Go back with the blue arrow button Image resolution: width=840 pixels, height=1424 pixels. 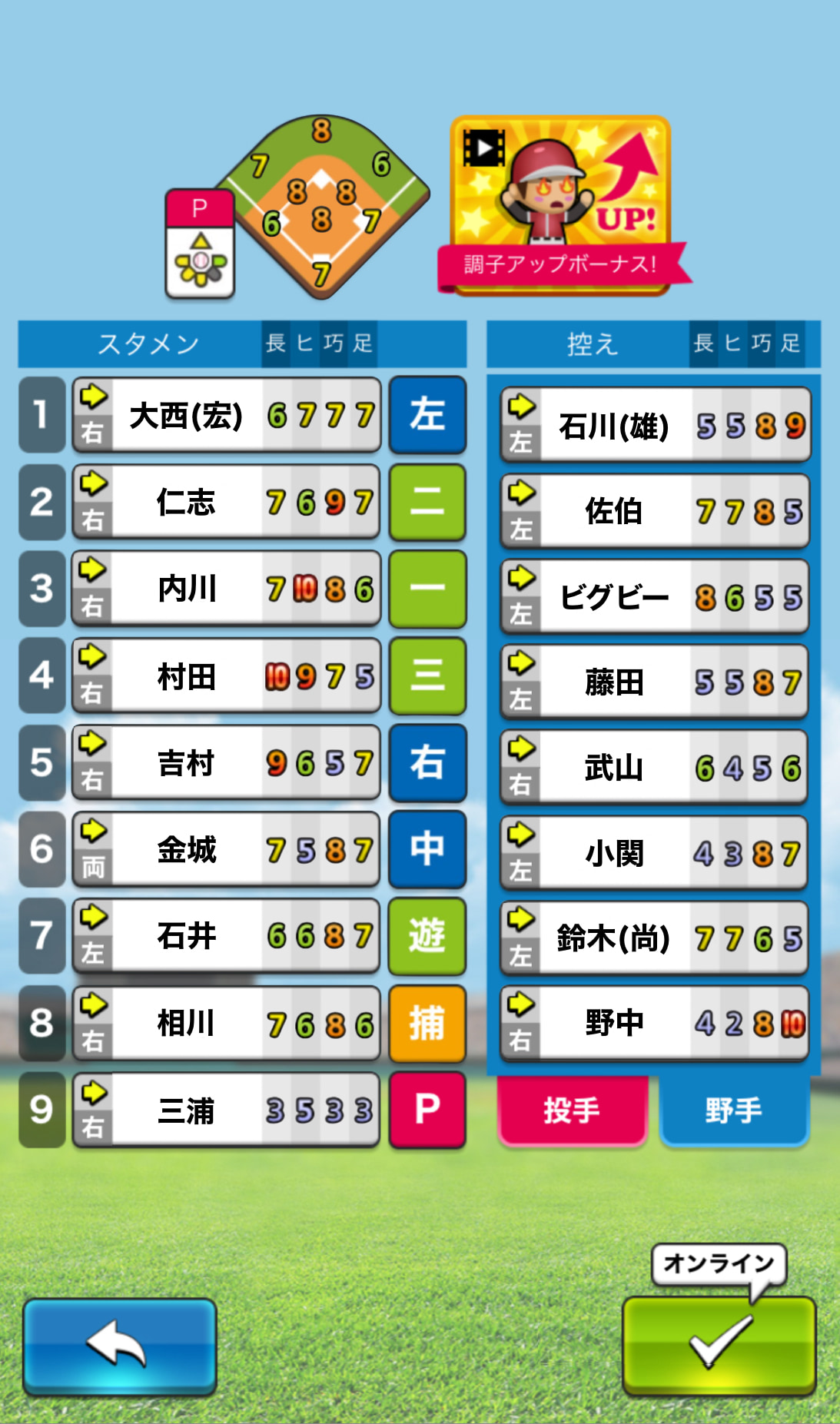tap(119, 1346)
